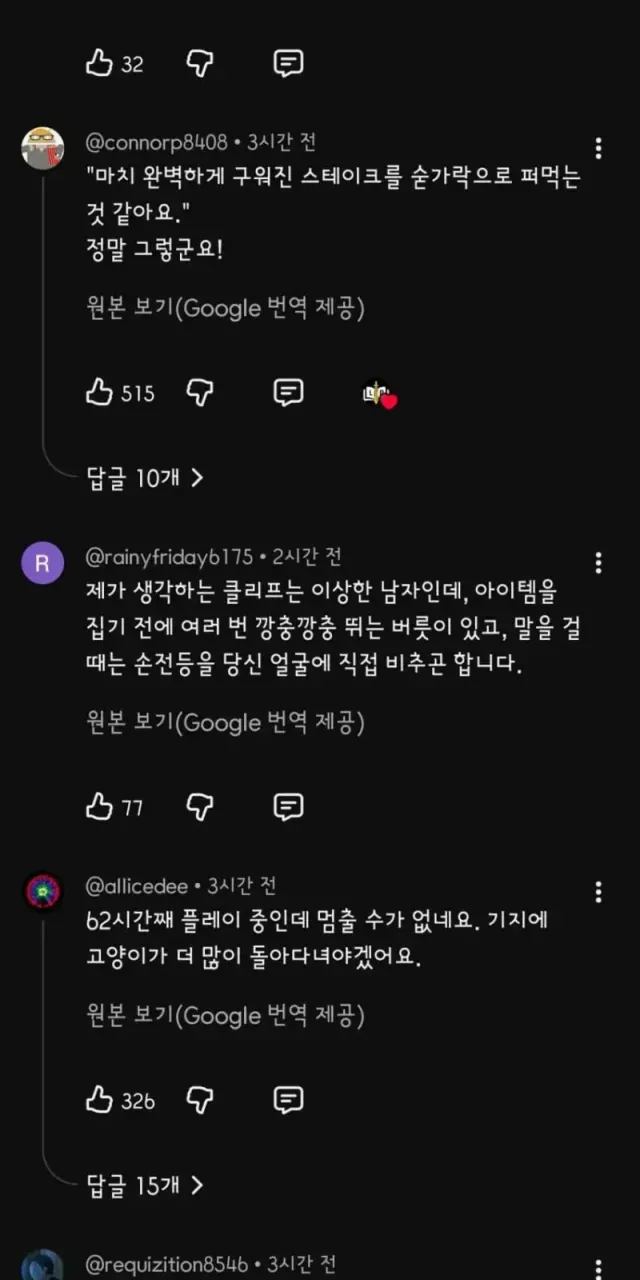See original text of @allicedee's comment

point(225,1016)
